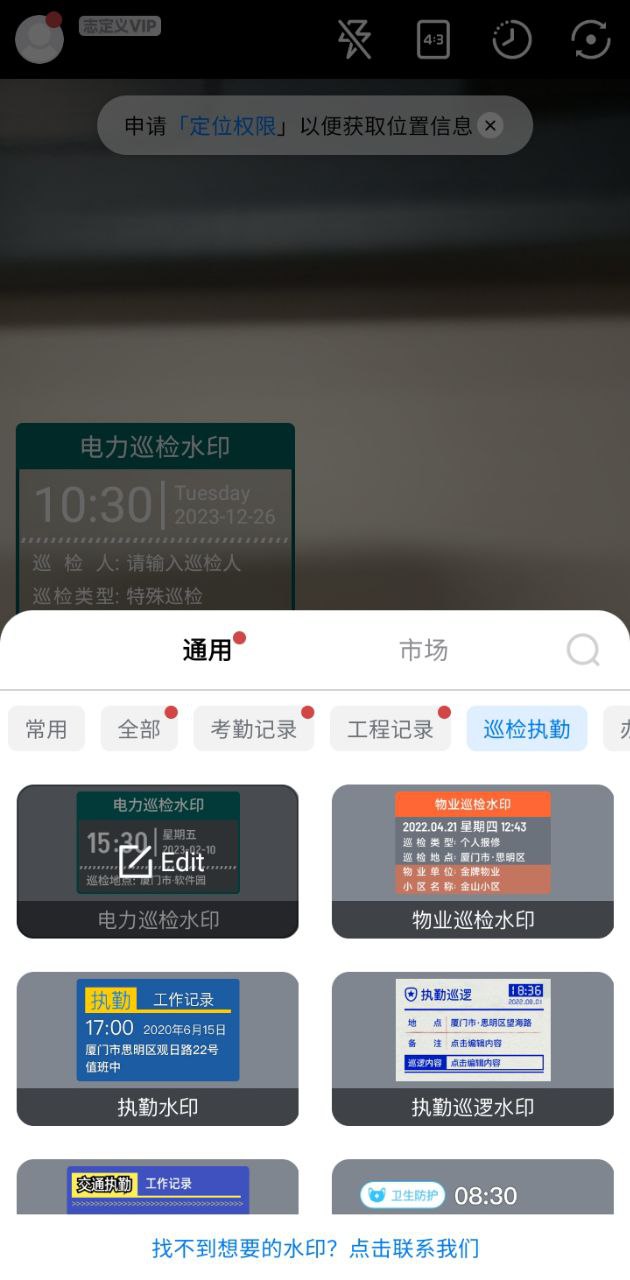Select the 工程记录 chip
The height and width of the screenshot is (1280, 630).
[390, 729]
